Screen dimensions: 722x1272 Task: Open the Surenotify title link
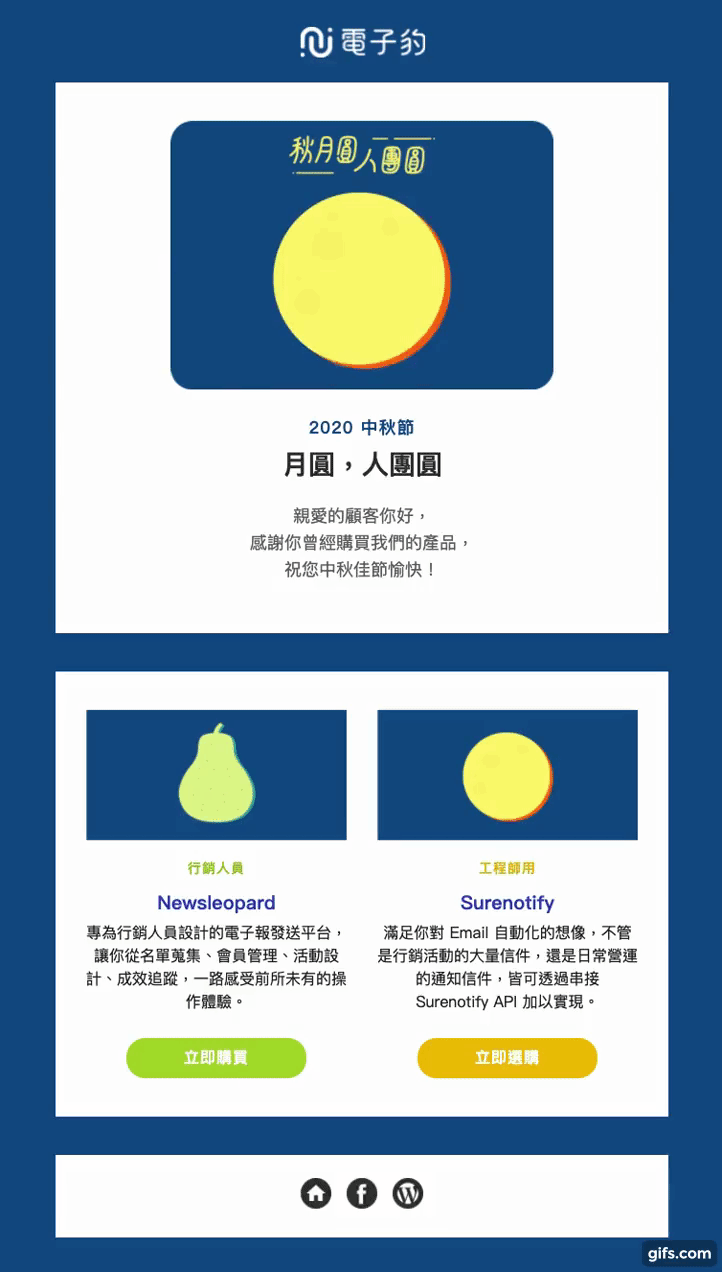point(507,903)
